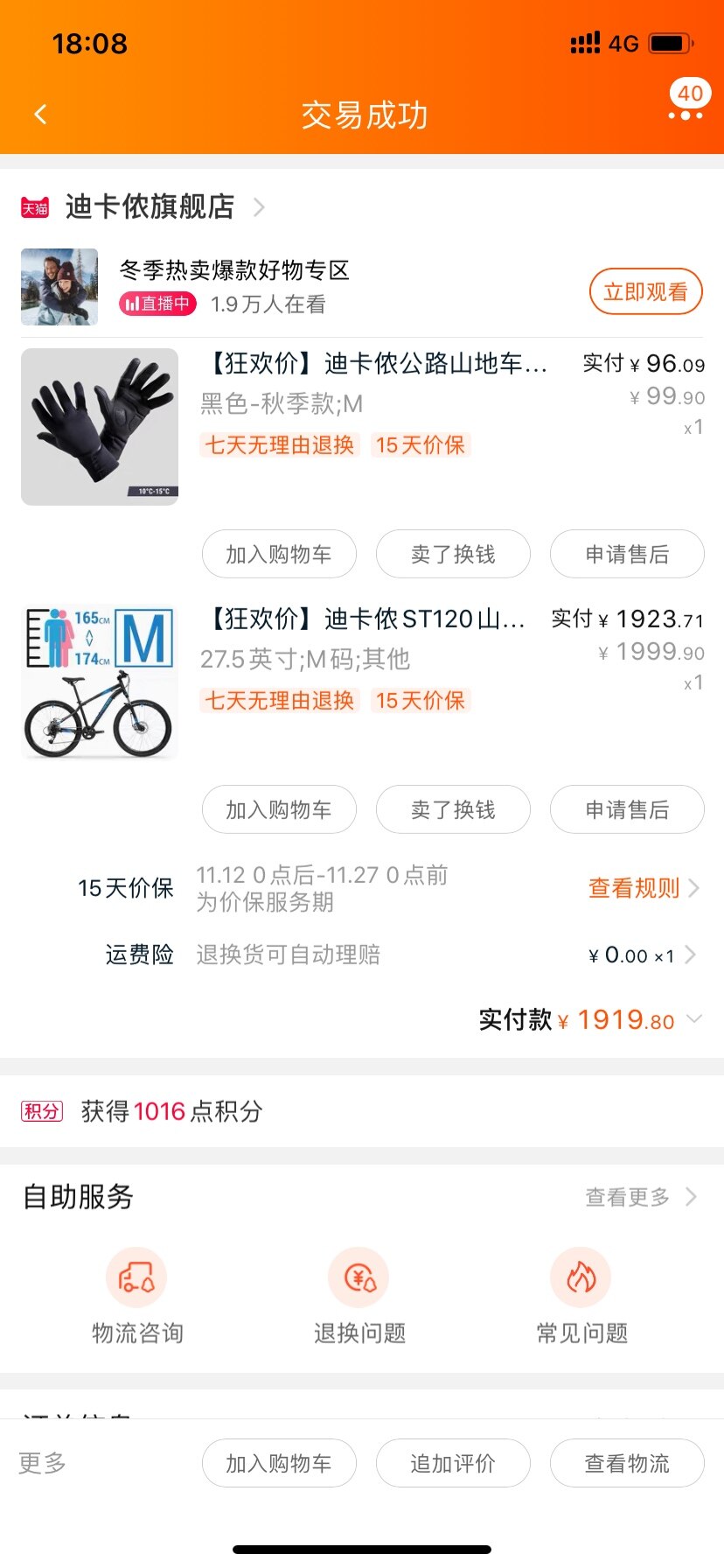The width and height of the screenshot is (724, 1568).
Task: Request 申请售后 for the gloves
Action: 627,554
